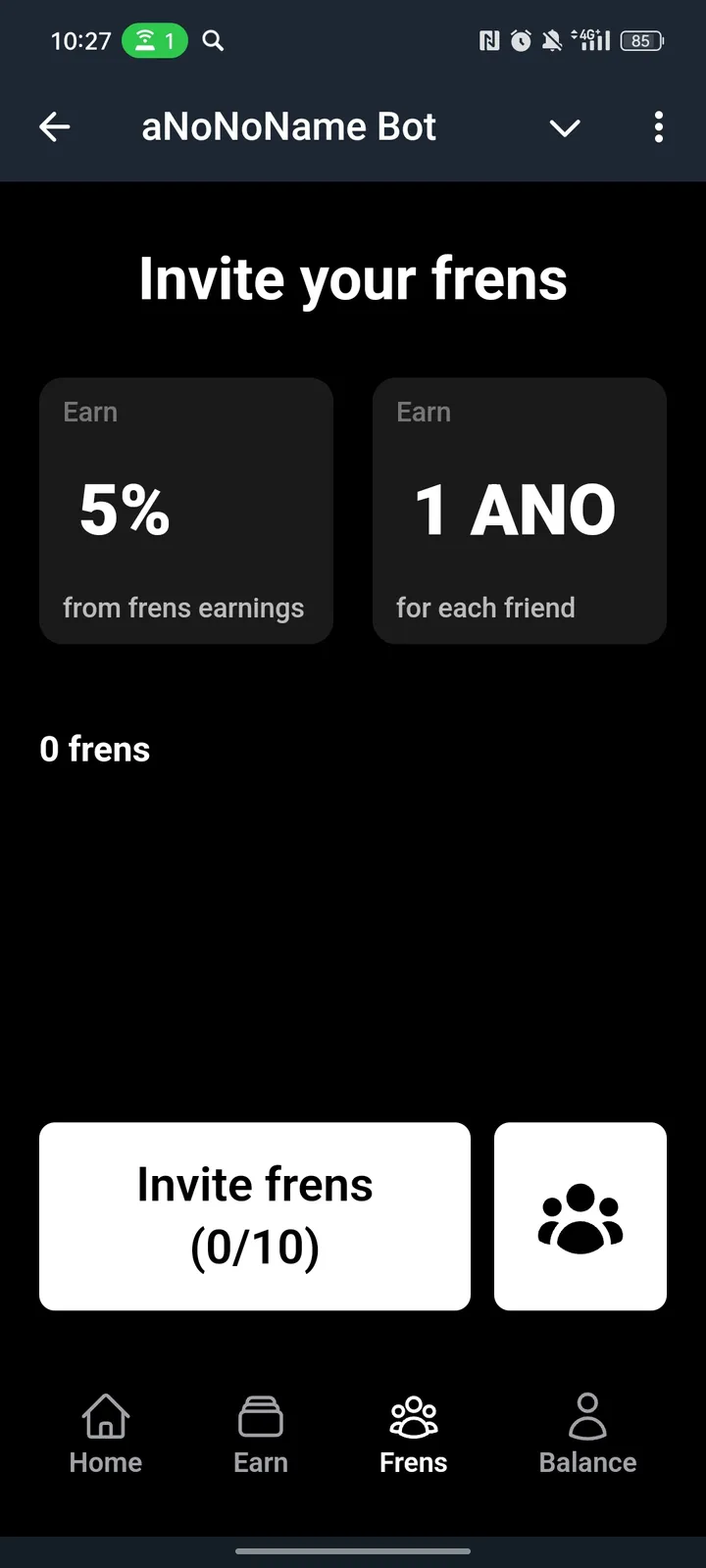This screenshot has width=706, height=1568.
Task: Switch to the Home tab
Action: click(x=106, y=1435)
